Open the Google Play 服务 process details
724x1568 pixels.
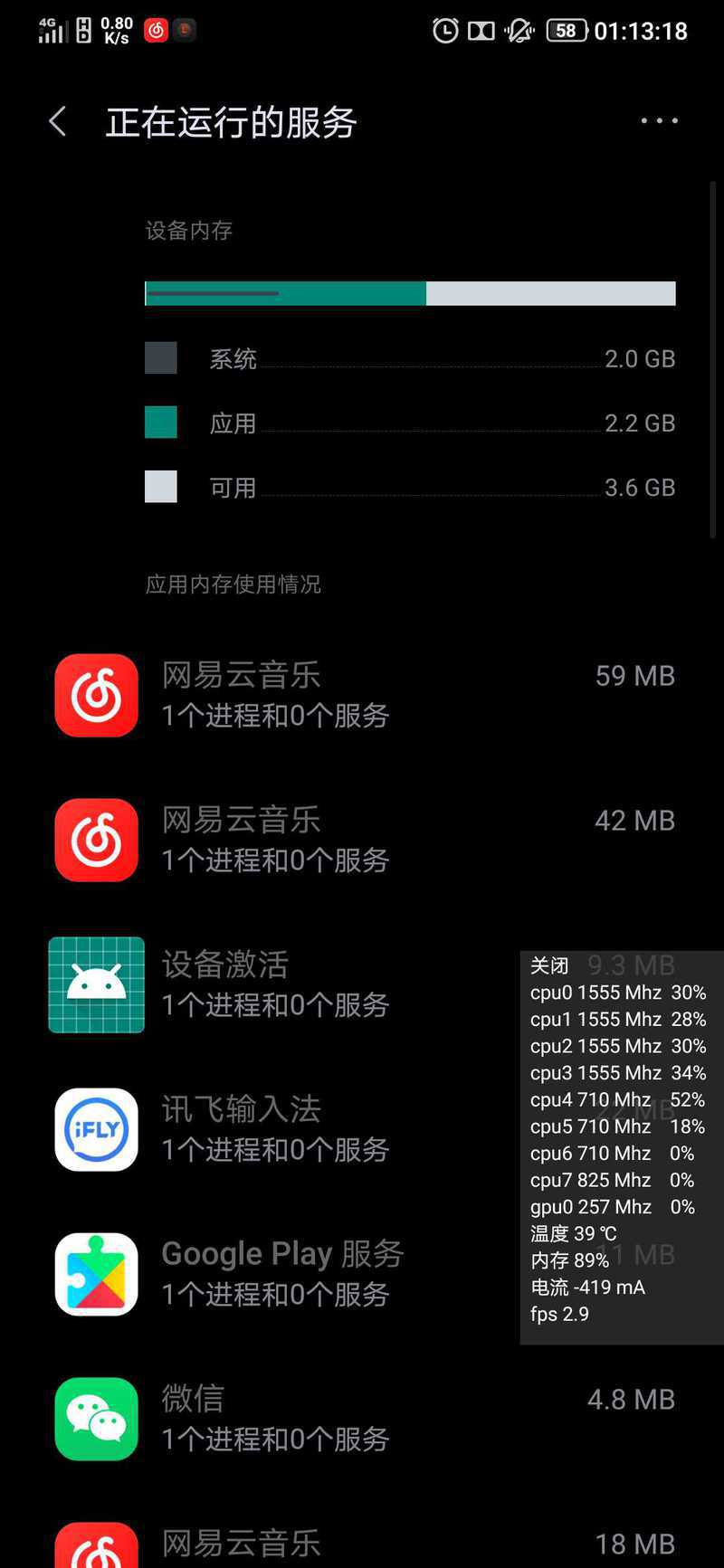pos(362,1274)
